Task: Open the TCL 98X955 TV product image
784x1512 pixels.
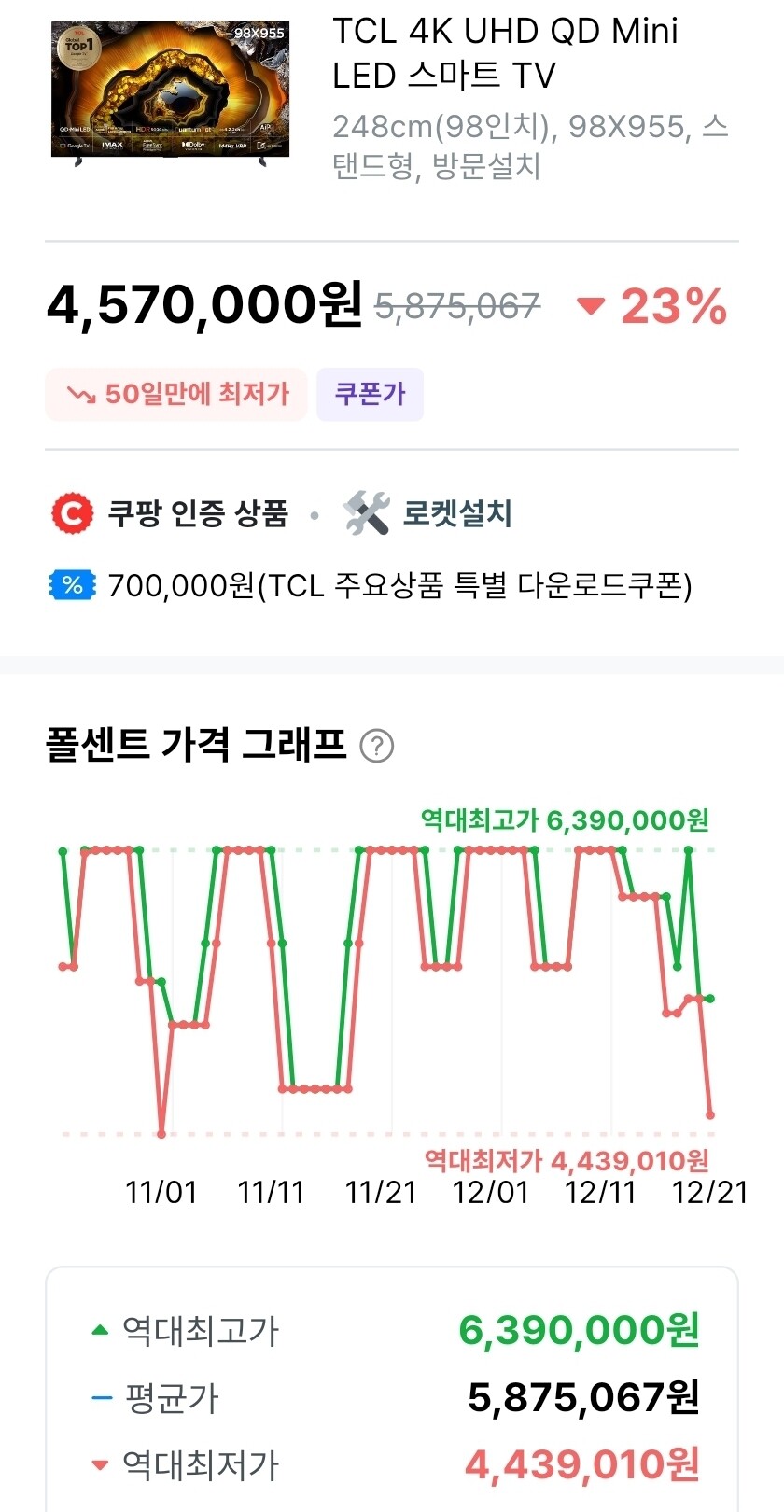Action: coord(170,93)
